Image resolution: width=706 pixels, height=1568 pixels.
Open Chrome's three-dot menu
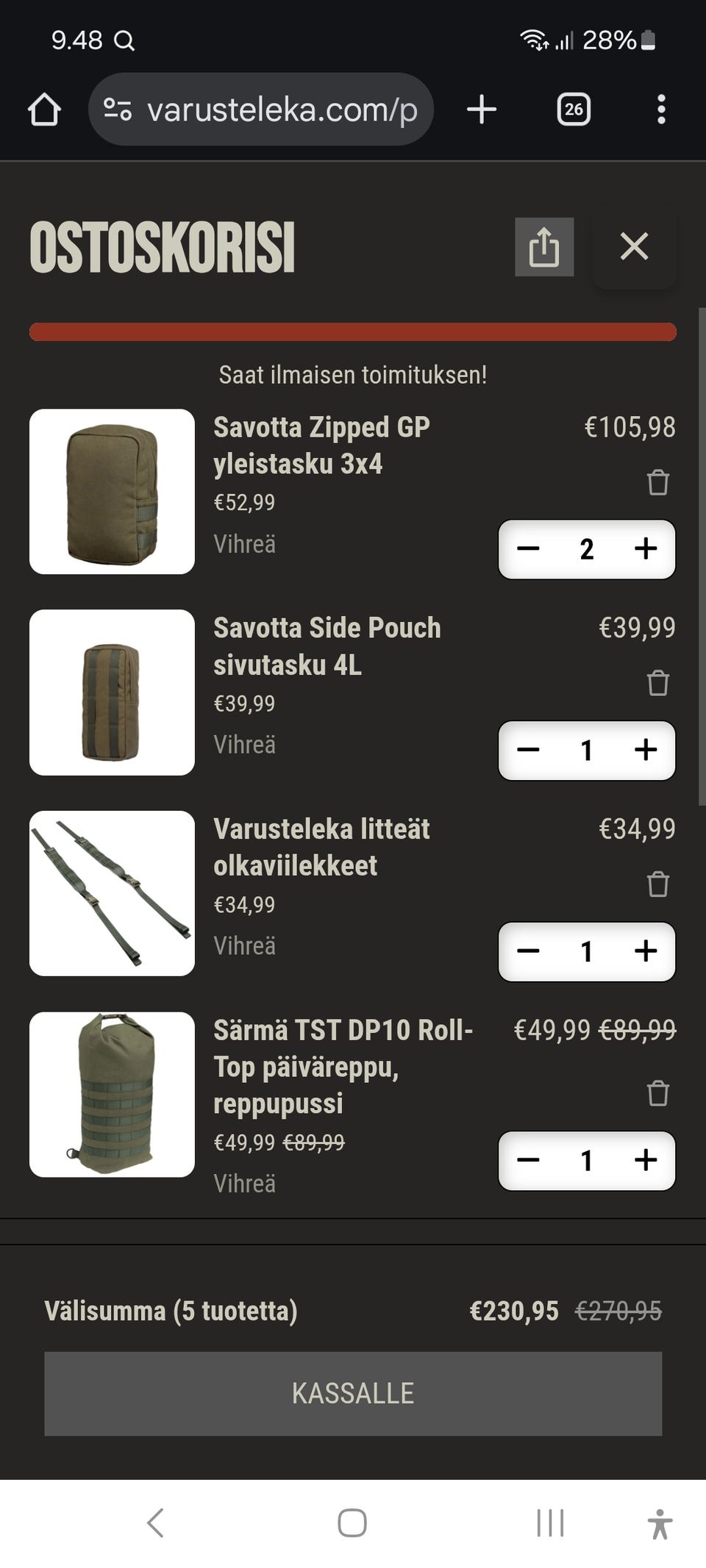(661, 110)
